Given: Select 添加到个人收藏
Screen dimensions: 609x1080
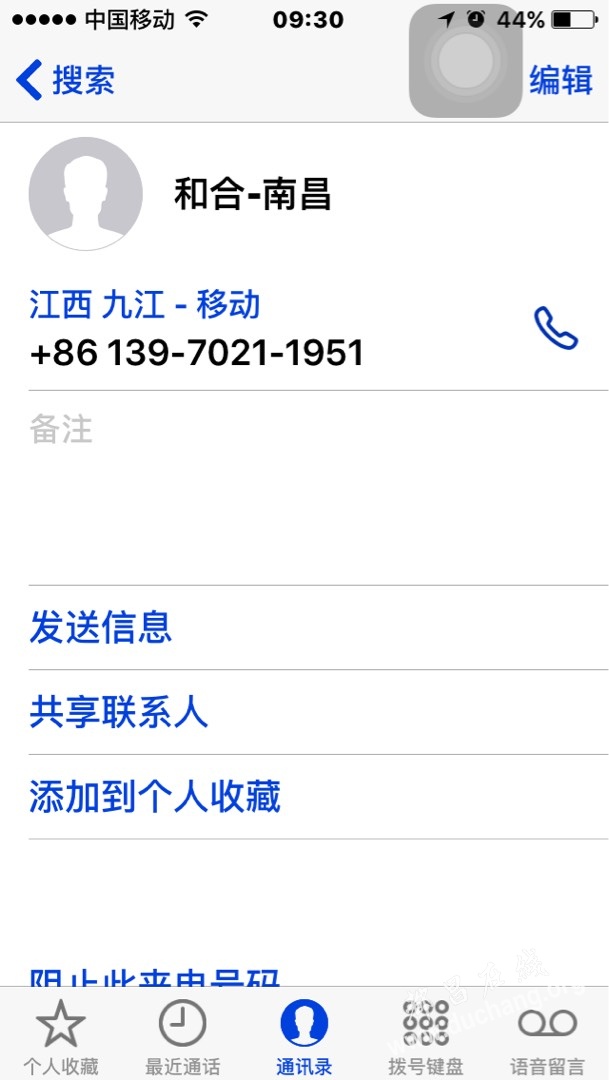Looking at the screenshot, I should point(318,797).
